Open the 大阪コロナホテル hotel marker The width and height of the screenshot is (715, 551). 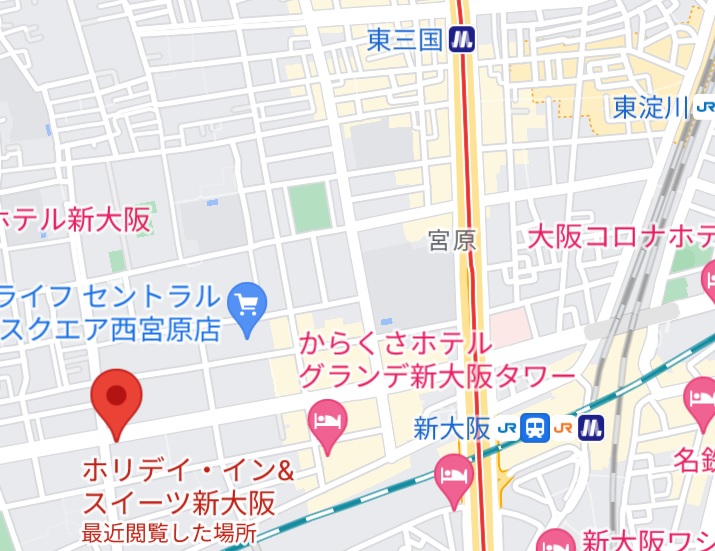pyautogui.click(x=709, y=274)
